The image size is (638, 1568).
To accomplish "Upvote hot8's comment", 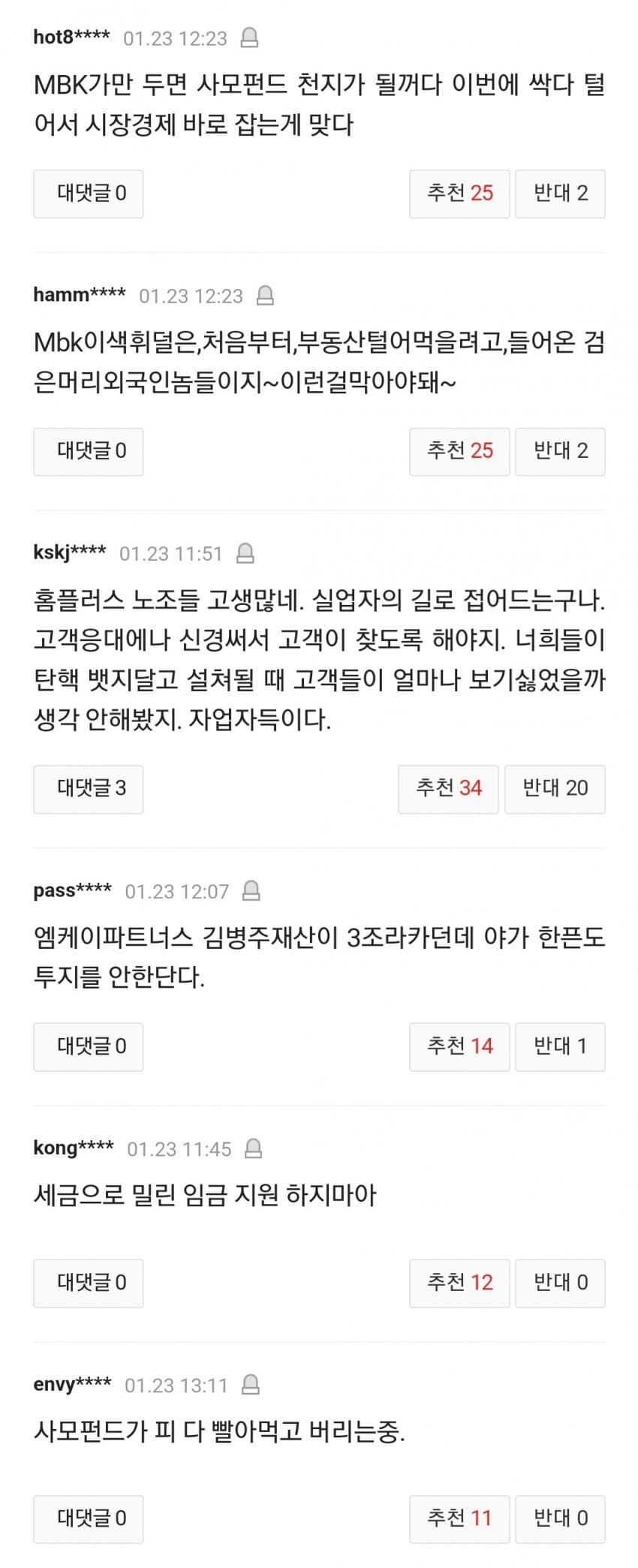I will coord(459,194).
